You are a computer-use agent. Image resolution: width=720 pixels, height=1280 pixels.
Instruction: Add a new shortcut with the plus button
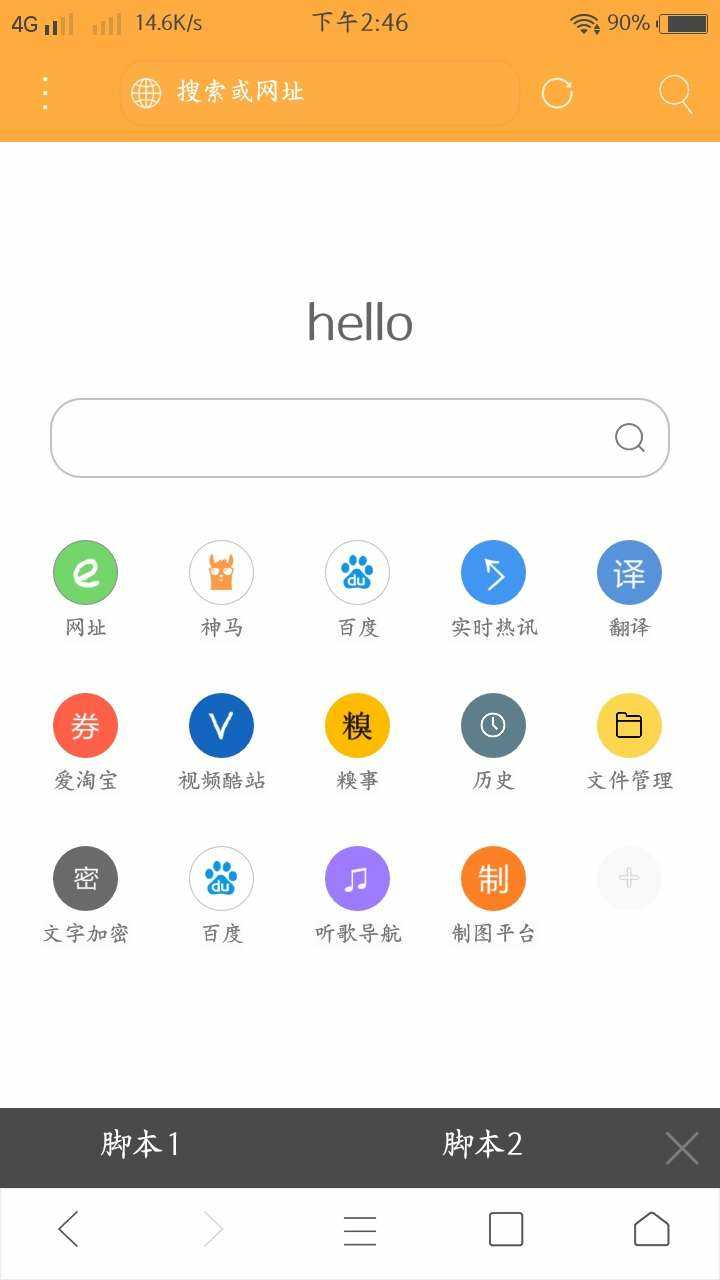coord(629,878)
